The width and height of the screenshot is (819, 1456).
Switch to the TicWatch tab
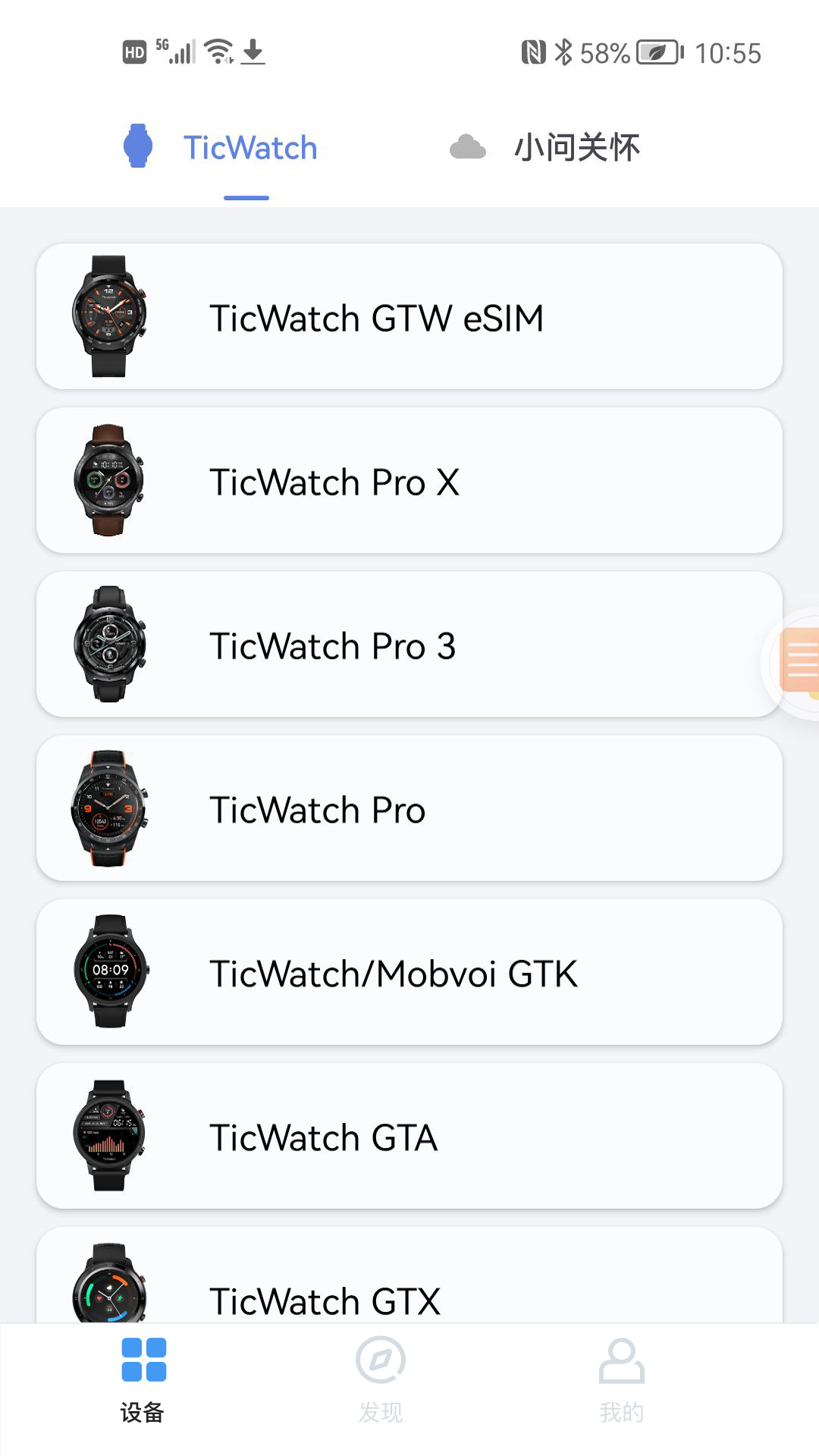coord(221,147)
